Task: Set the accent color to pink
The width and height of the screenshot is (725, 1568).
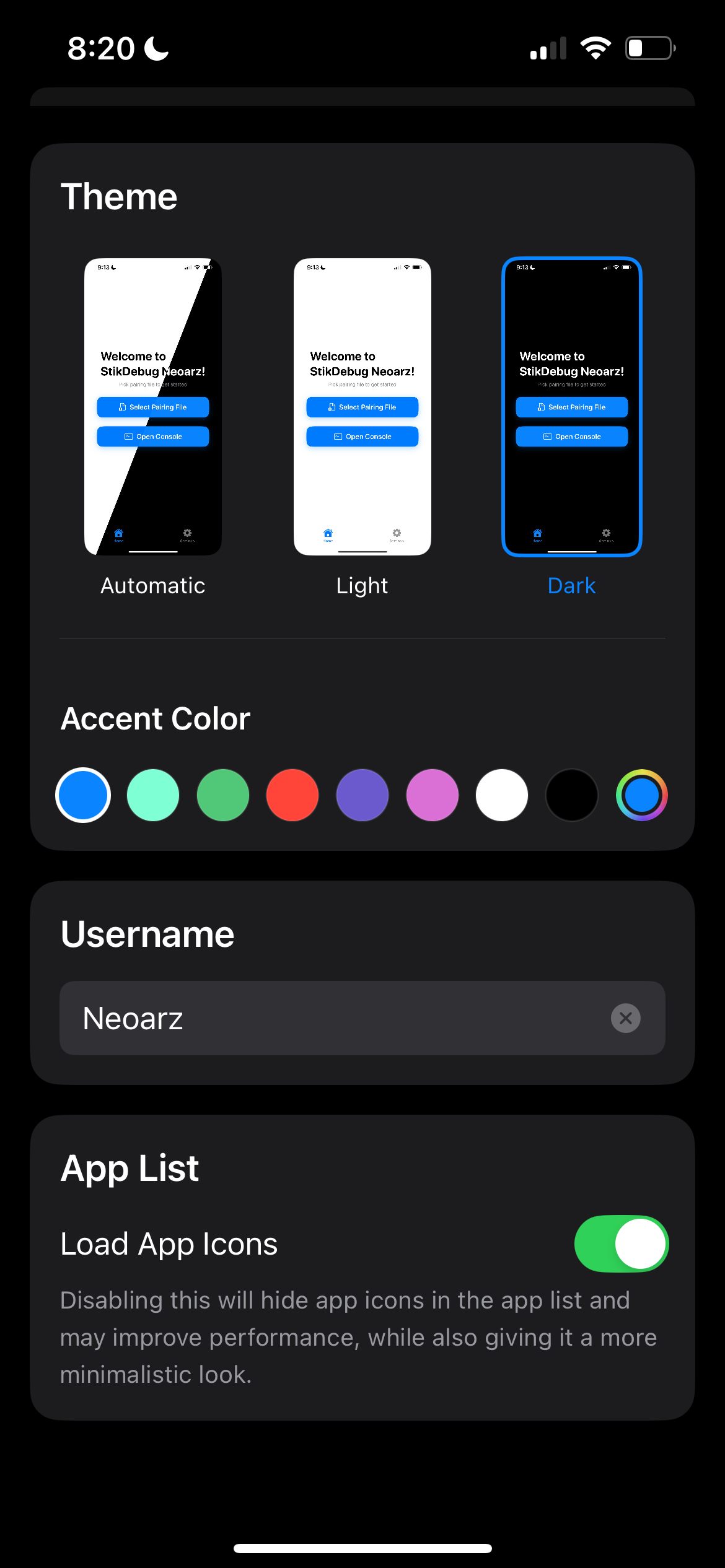Action: click(x=433, y=795)
